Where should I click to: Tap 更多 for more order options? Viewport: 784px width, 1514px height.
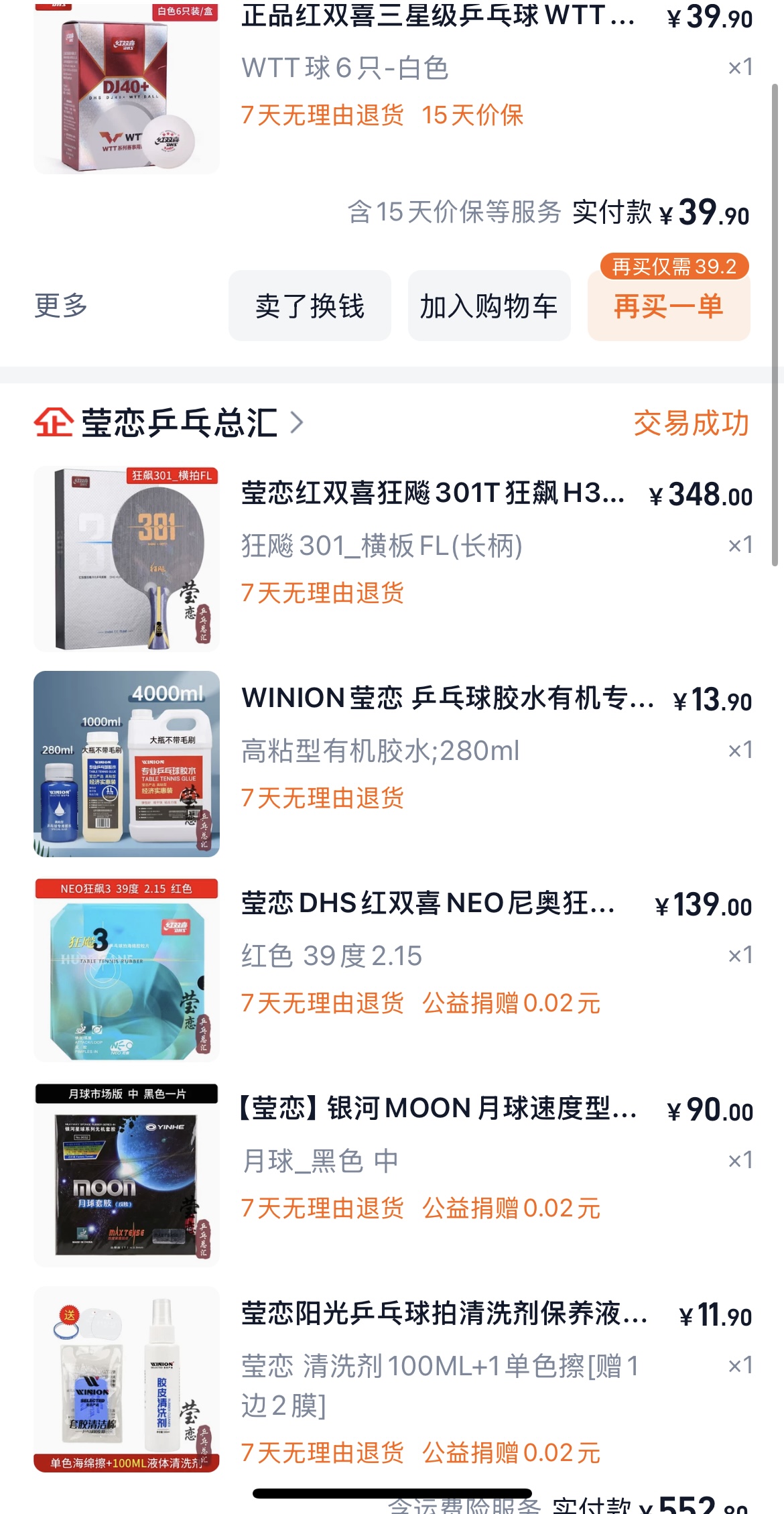(61, 306)
